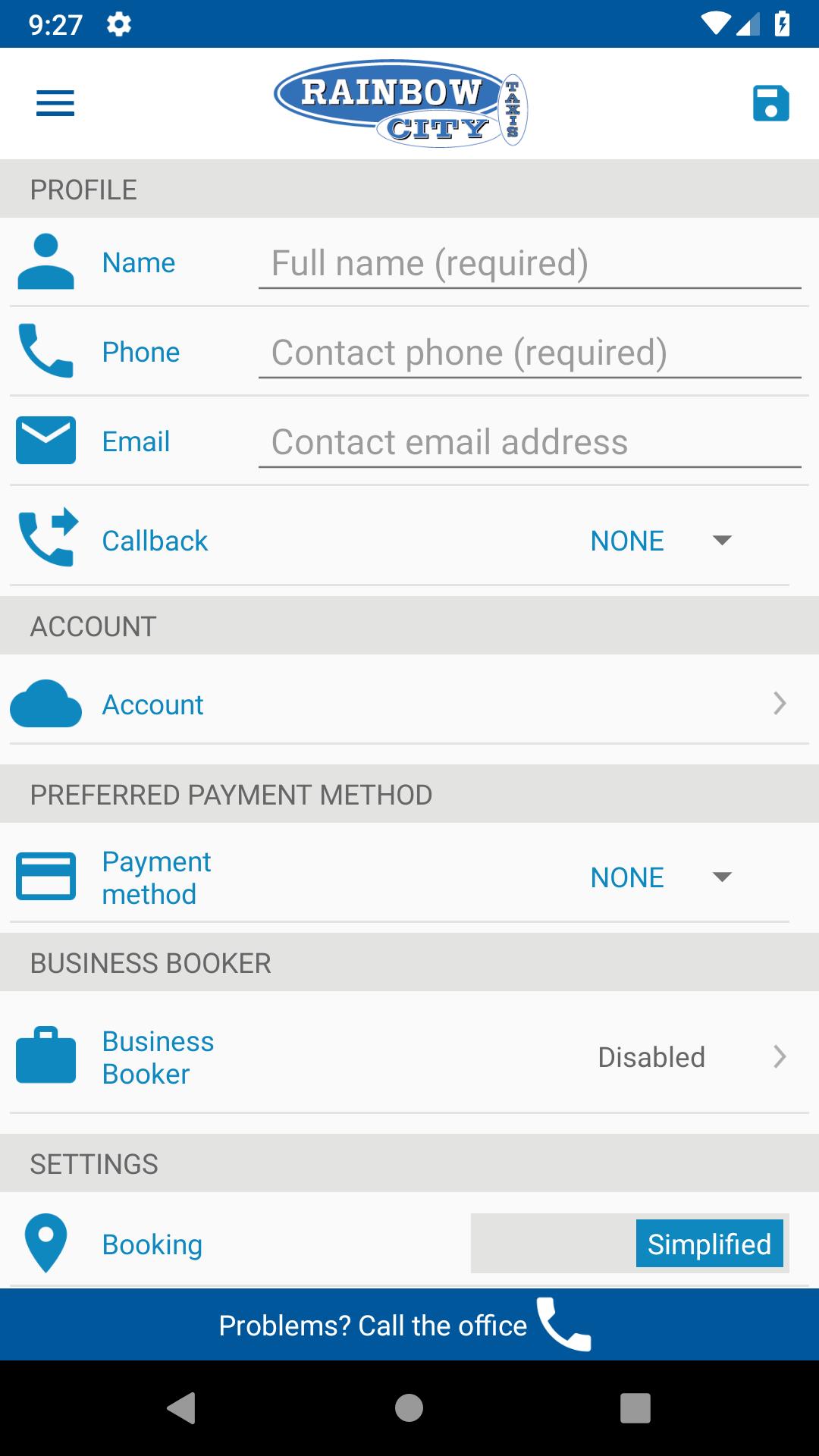
Task: Tap the Contact phone field
Action: 529,353
